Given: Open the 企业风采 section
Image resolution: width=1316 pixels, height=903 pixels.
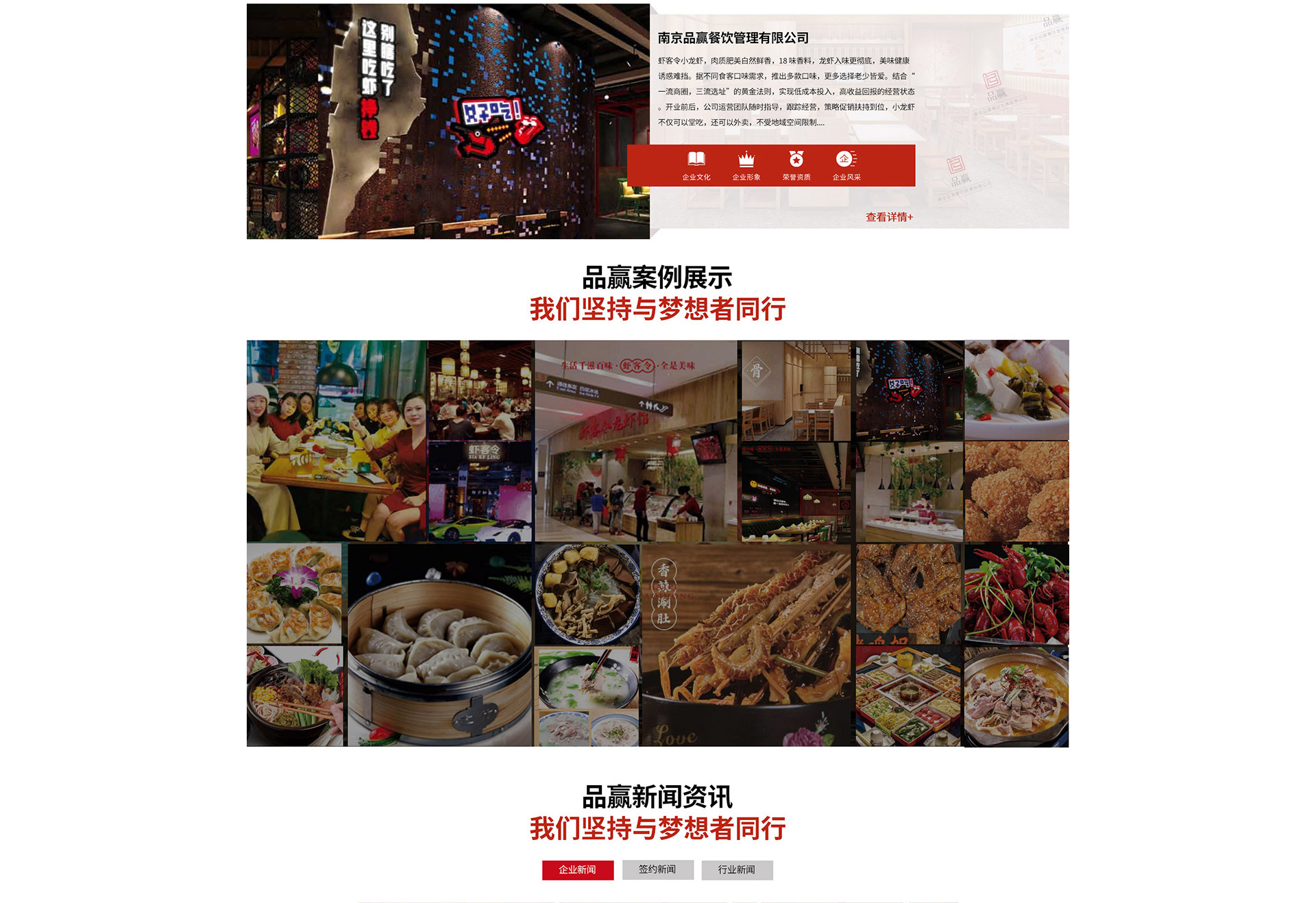Looking at the screenshot, I should coord(846,166).
